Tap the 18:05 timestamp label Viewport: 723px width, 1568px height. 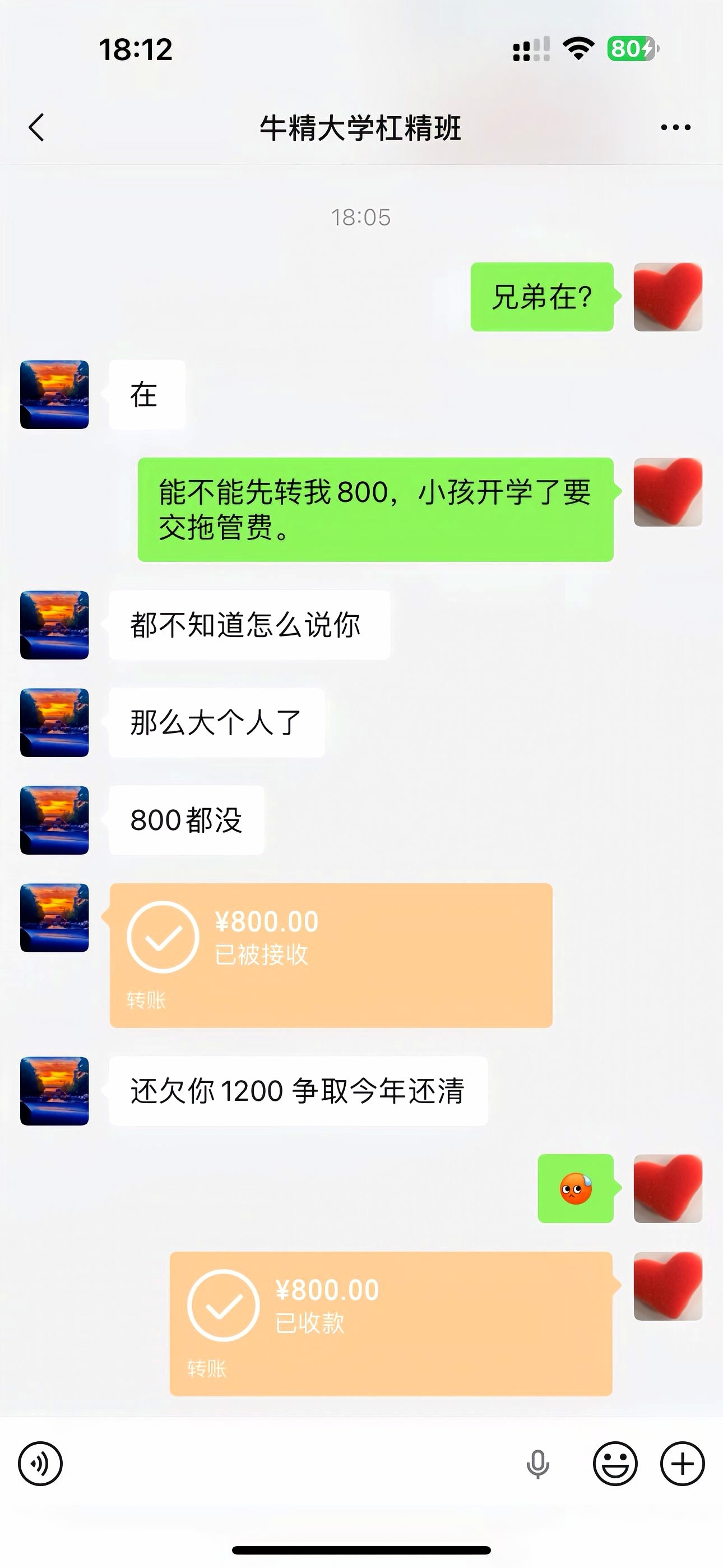361,217
